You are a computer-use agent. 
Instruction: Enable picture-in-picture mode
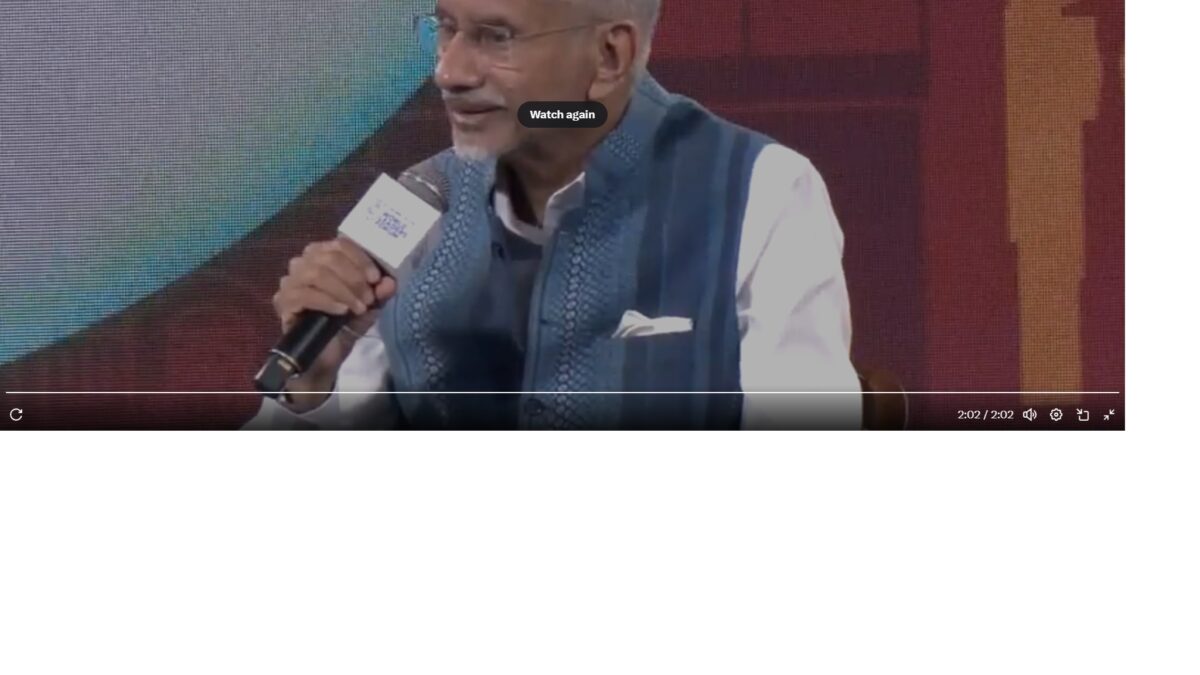pyautogui.click(x=1083, y=414)
